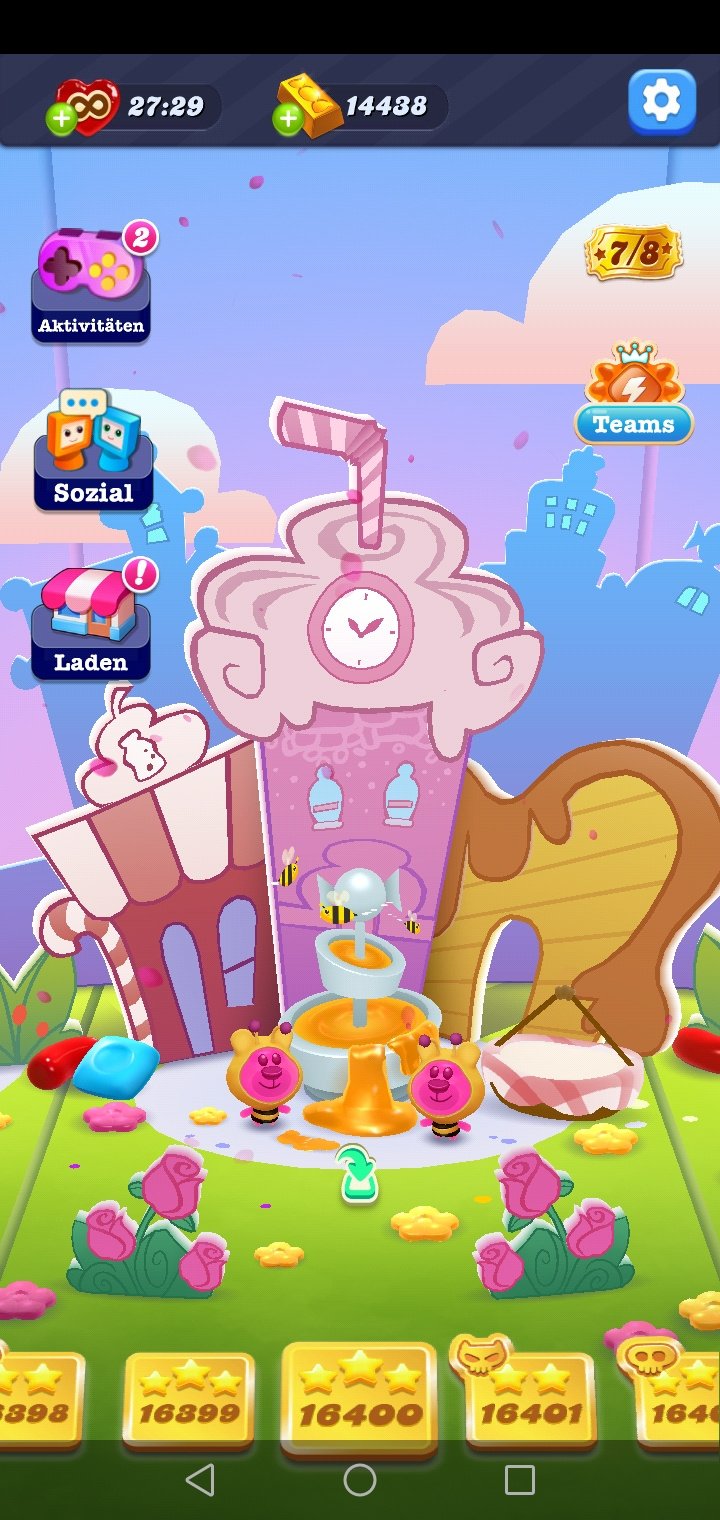The image size is (720, 1520).
Task: Buy more gold bars
Action: (288, 120)
